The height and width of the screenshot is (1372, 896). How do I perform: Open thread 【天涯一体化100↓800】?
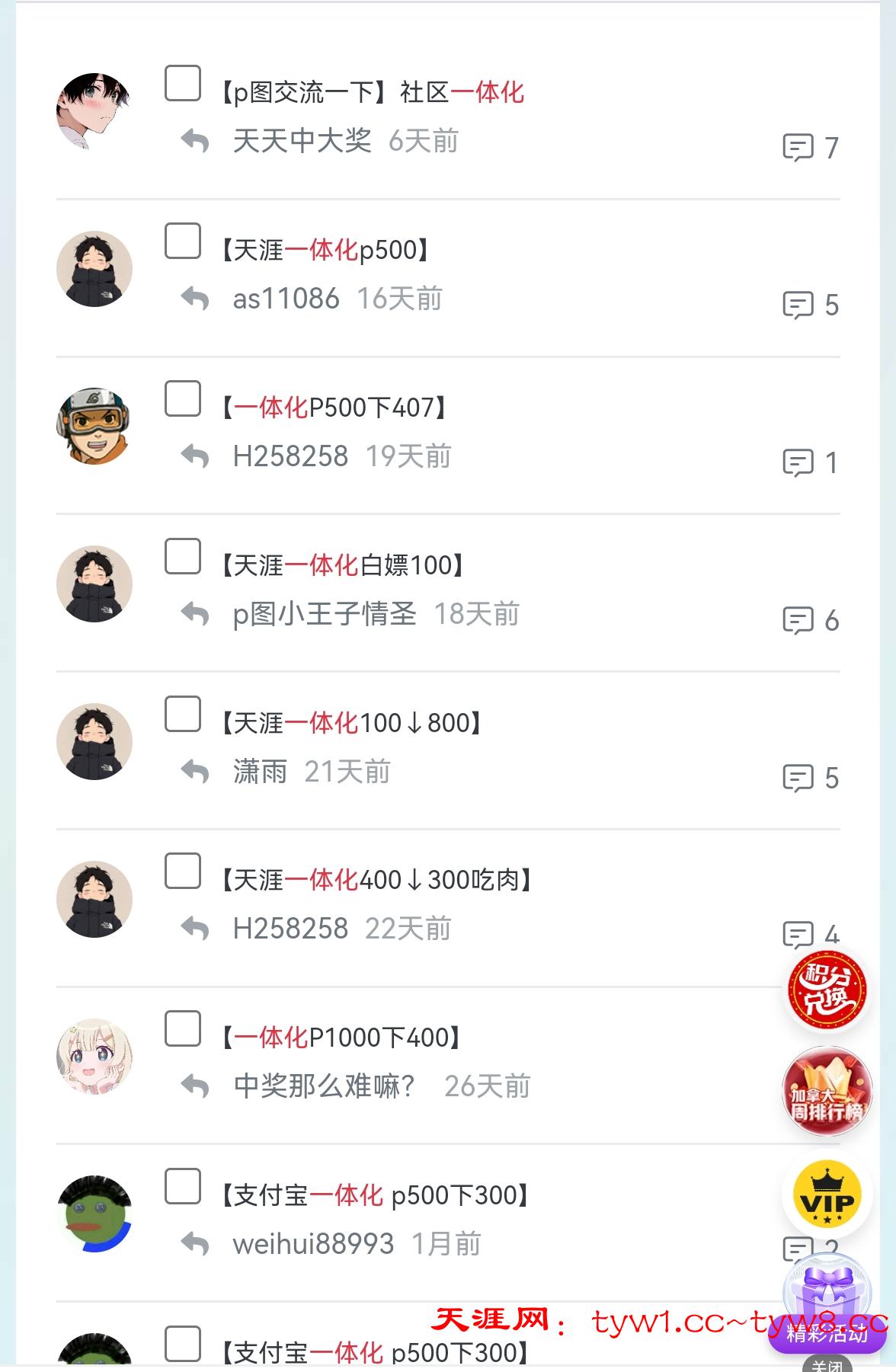351,723
